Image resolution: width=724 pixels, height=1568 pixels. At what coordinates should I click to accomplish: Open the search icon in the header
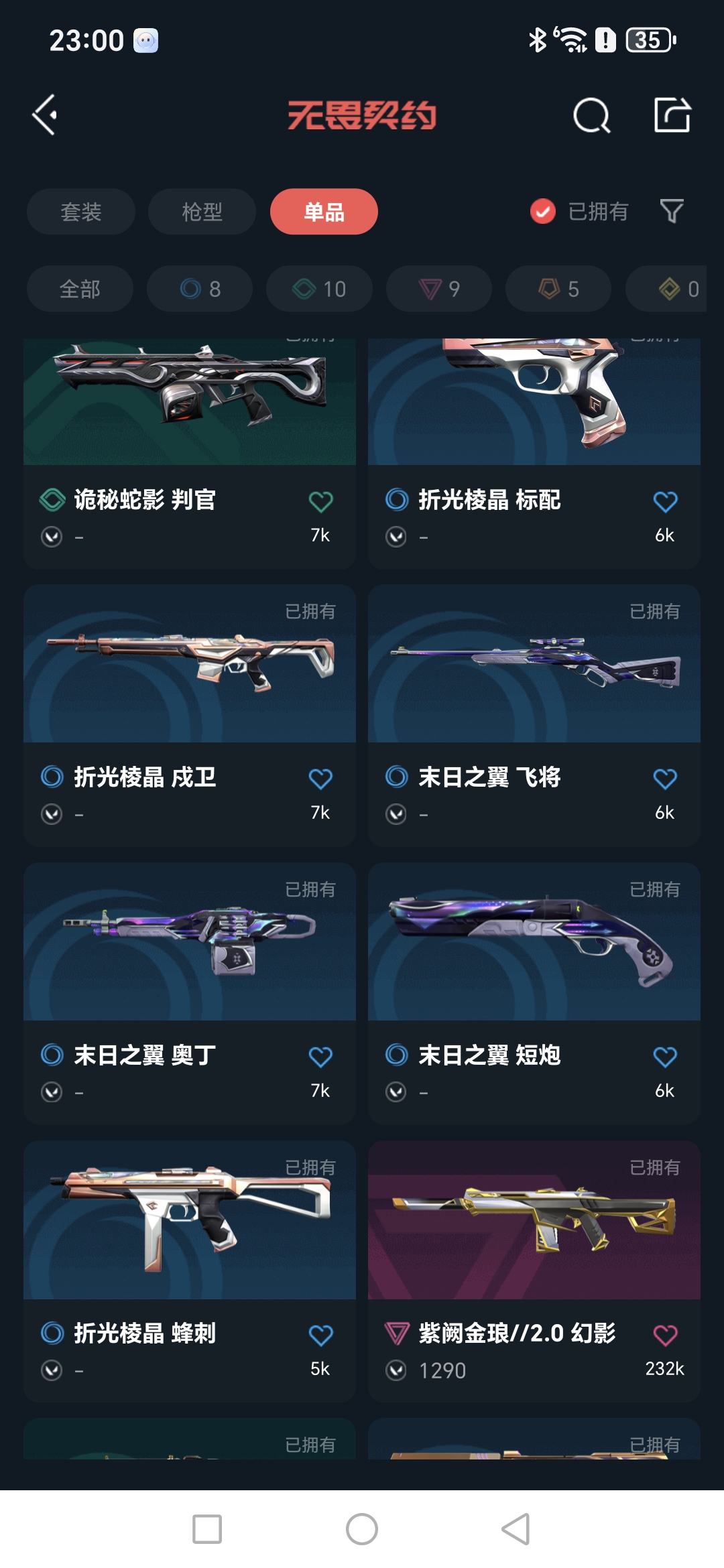tap(591, 115)
